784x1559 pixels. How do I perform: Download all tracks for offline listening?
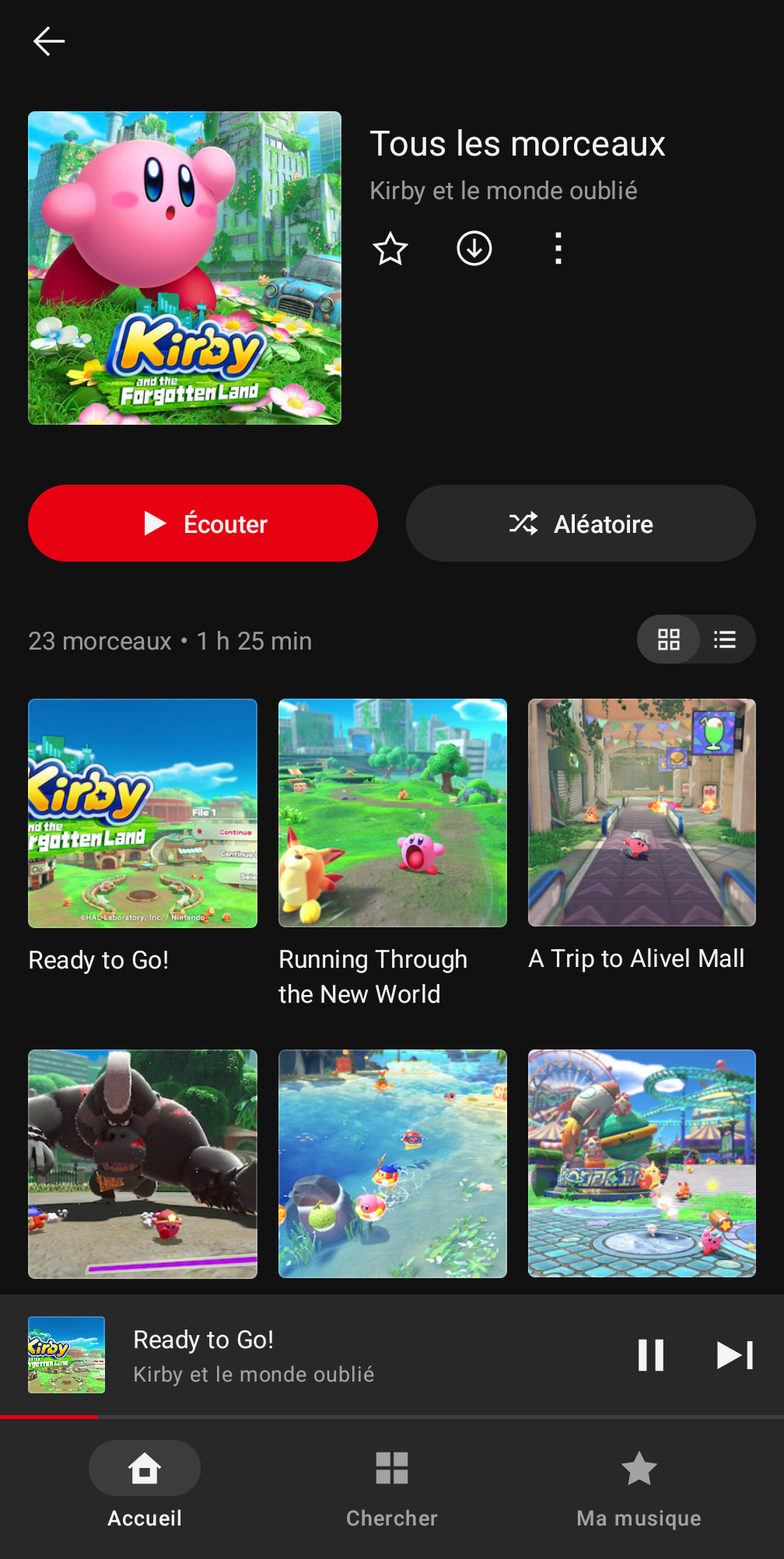coord(474,249)
